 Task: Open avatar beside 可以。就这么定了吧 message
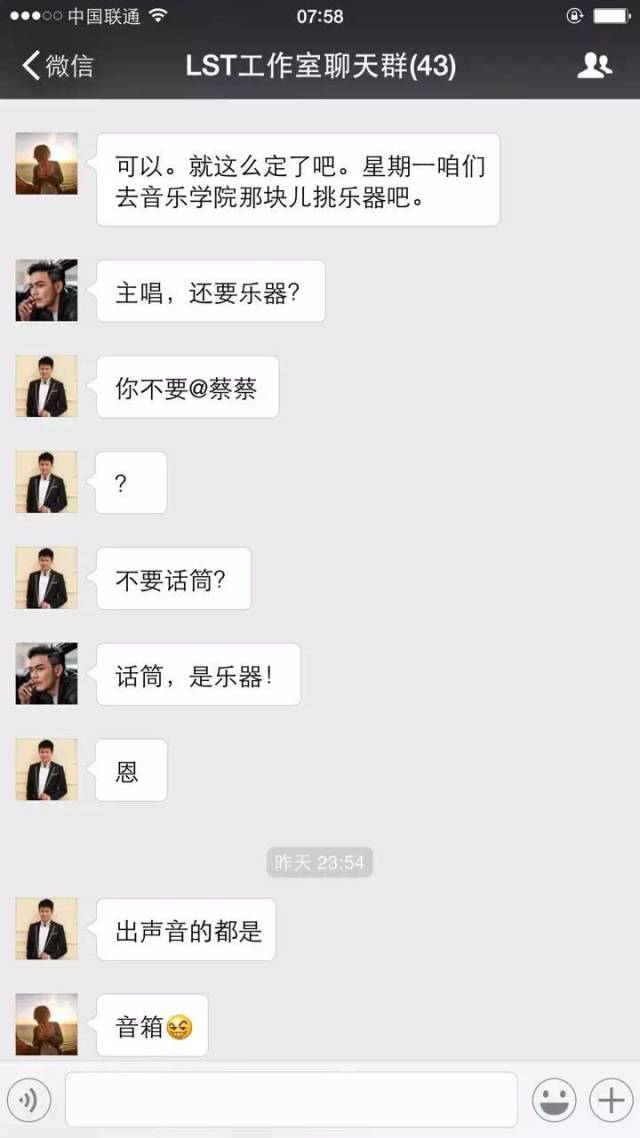pyautogui.click(x=46, y=163)
